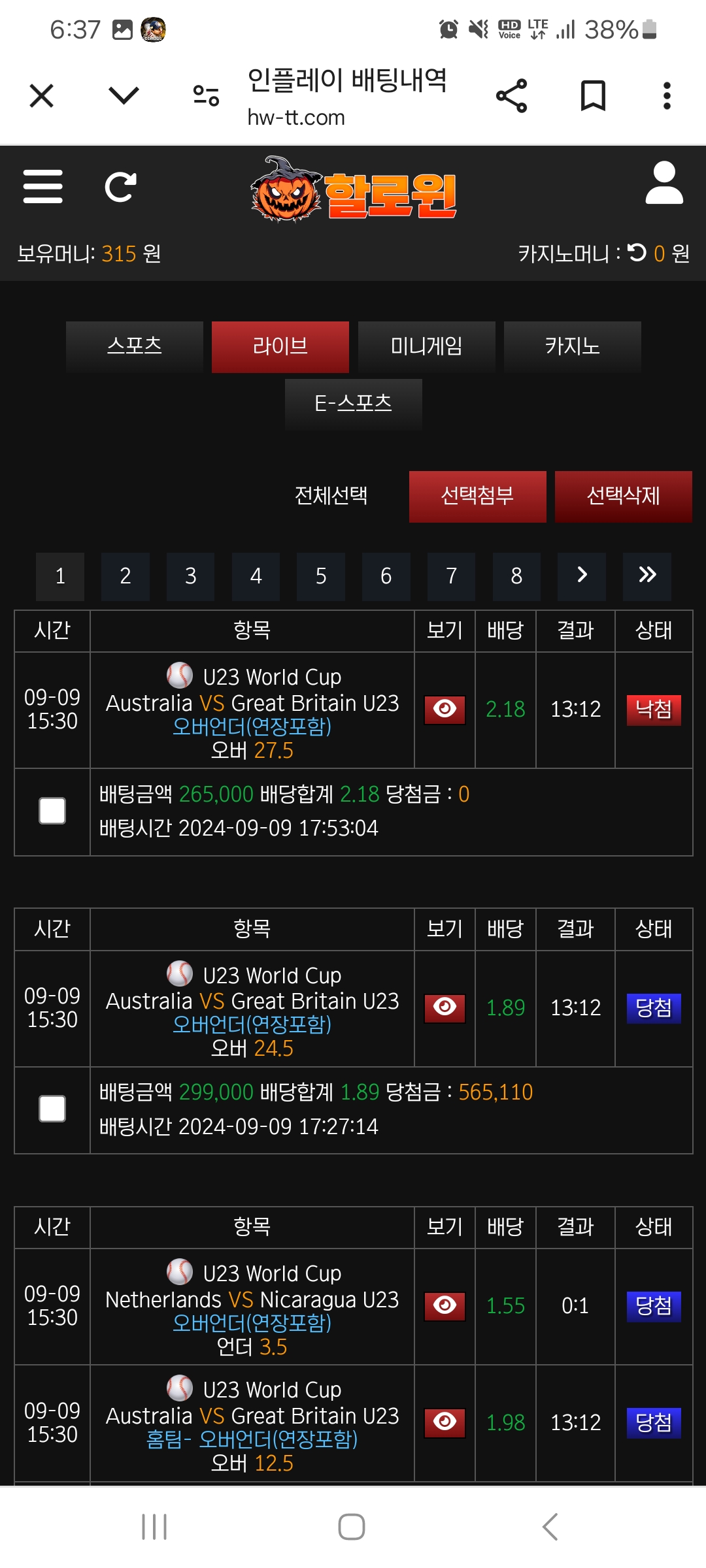Tap the 선택첨부 button
This screenshot has width=706, height=1568.
tap(478, 497)
